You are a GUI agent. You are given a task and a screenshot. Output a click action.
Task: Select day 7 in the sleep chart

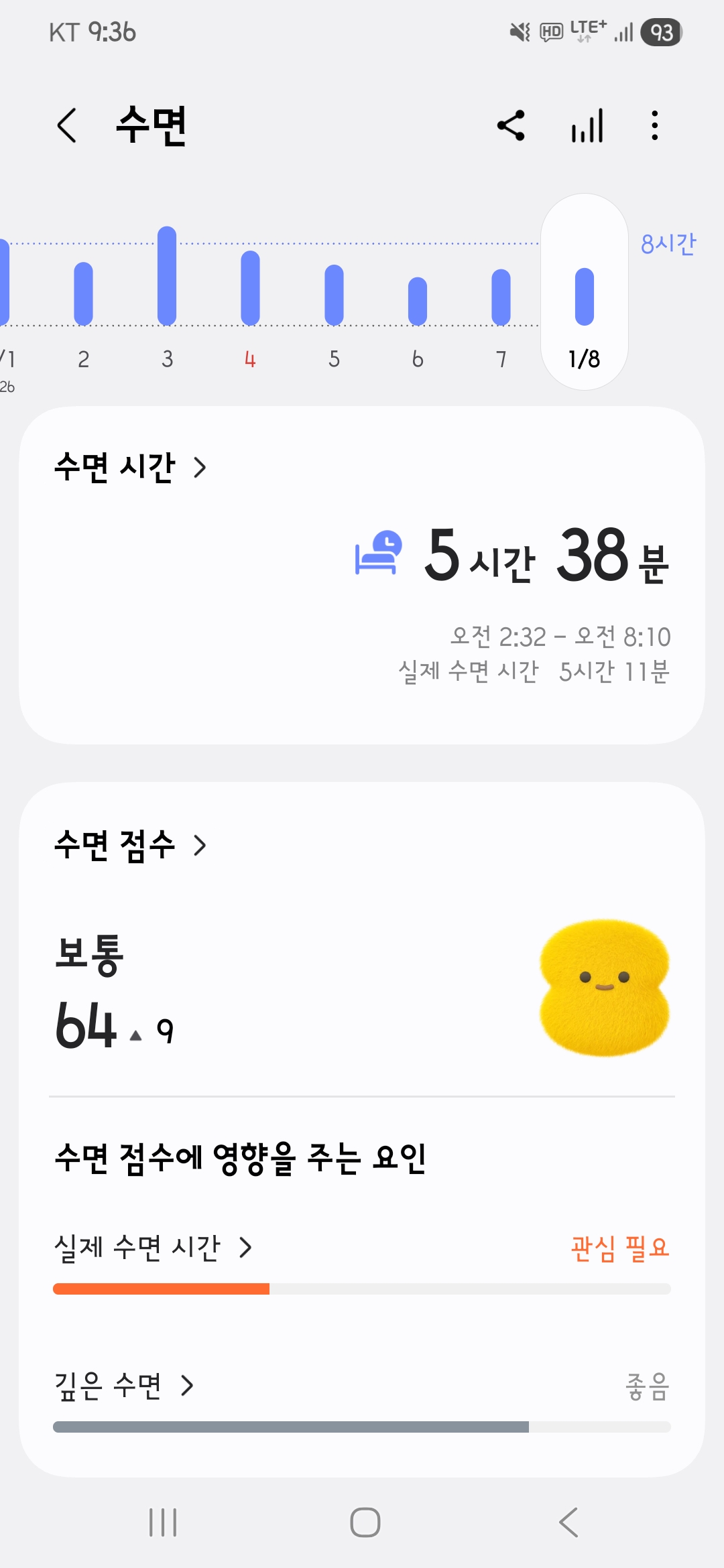click(501, 300)
